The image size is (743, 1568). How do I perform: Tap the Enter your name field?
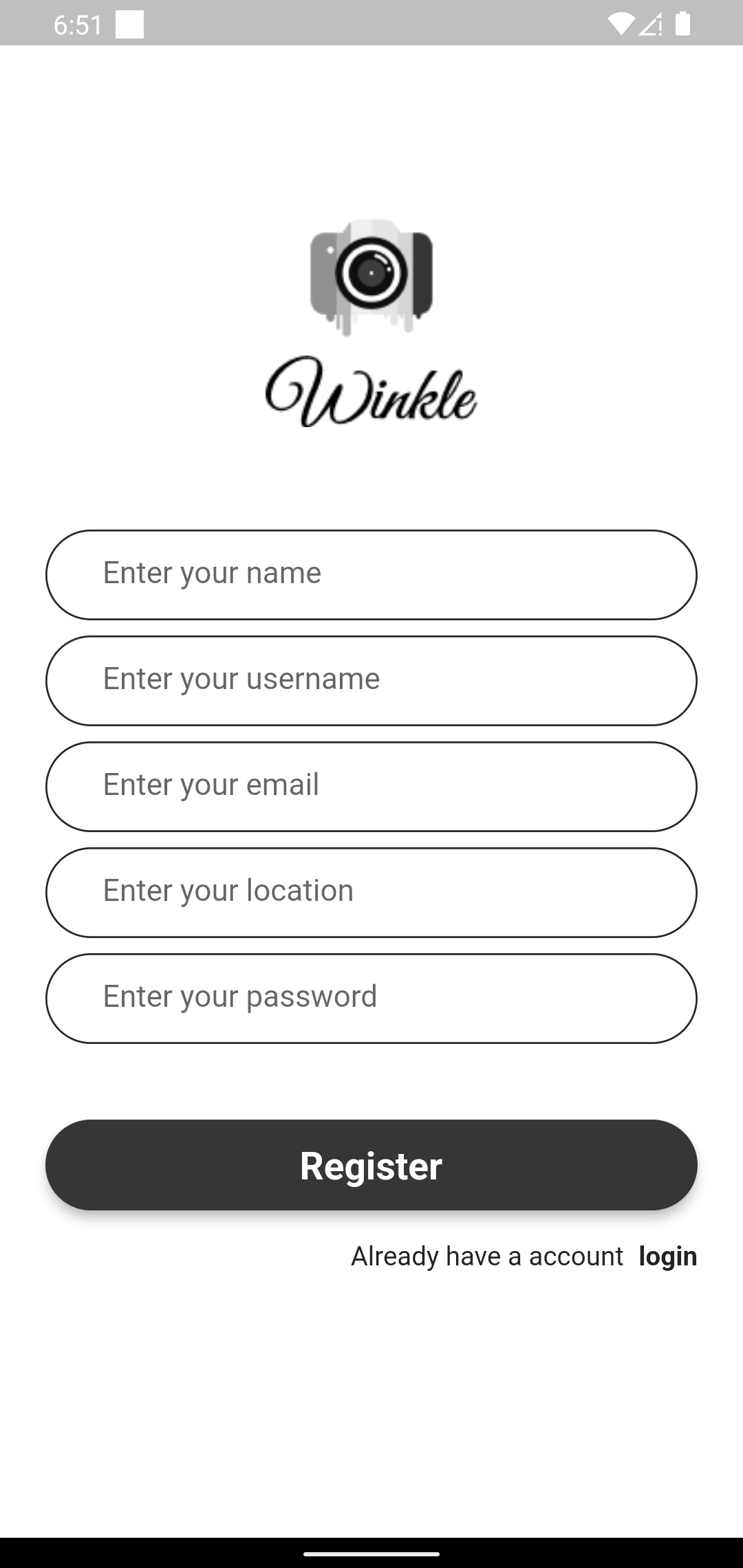pyautogui.click(x=371, y=575)
